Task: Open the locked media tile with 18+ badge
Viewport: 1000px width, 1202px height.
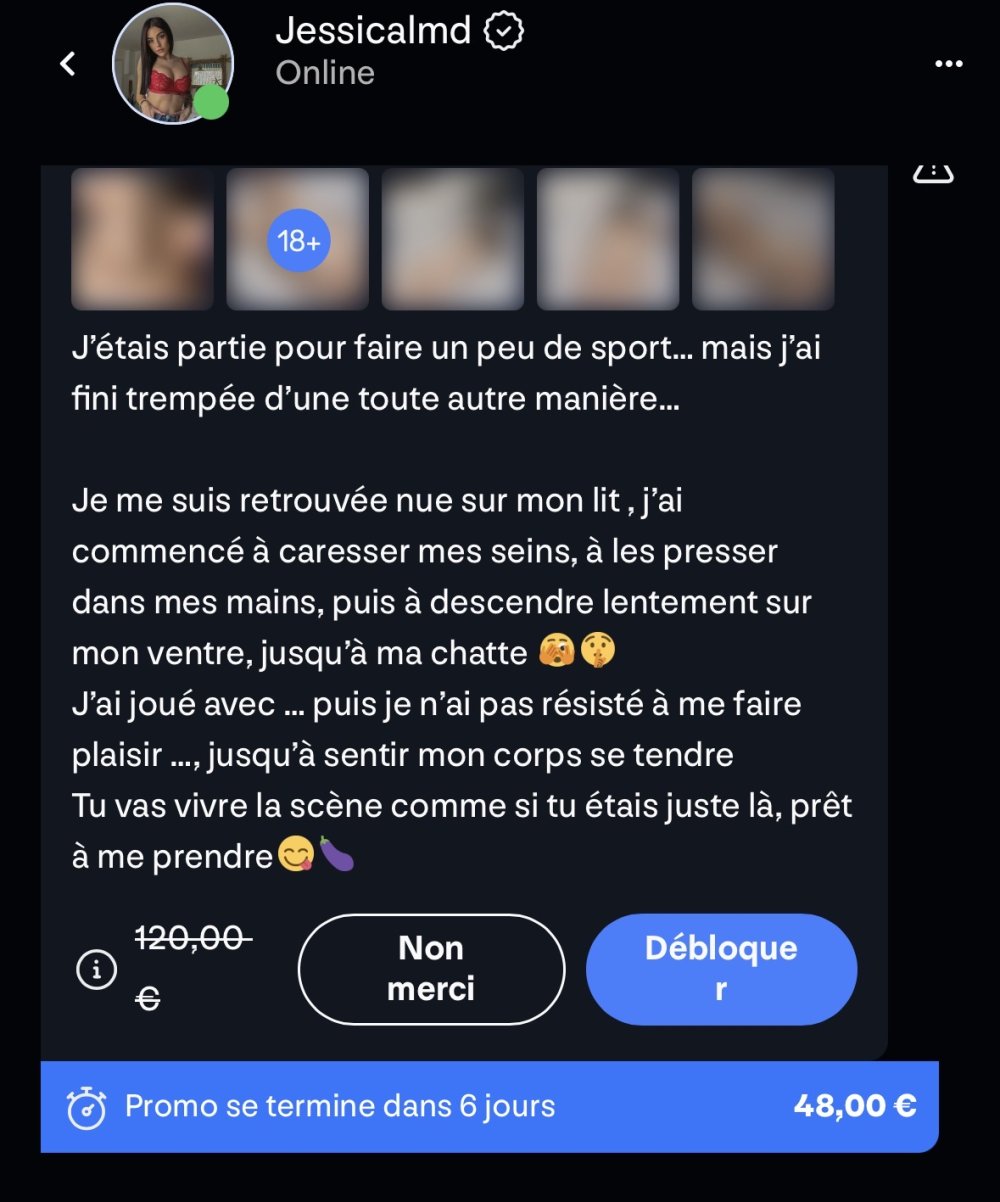Action: [298, 240]
